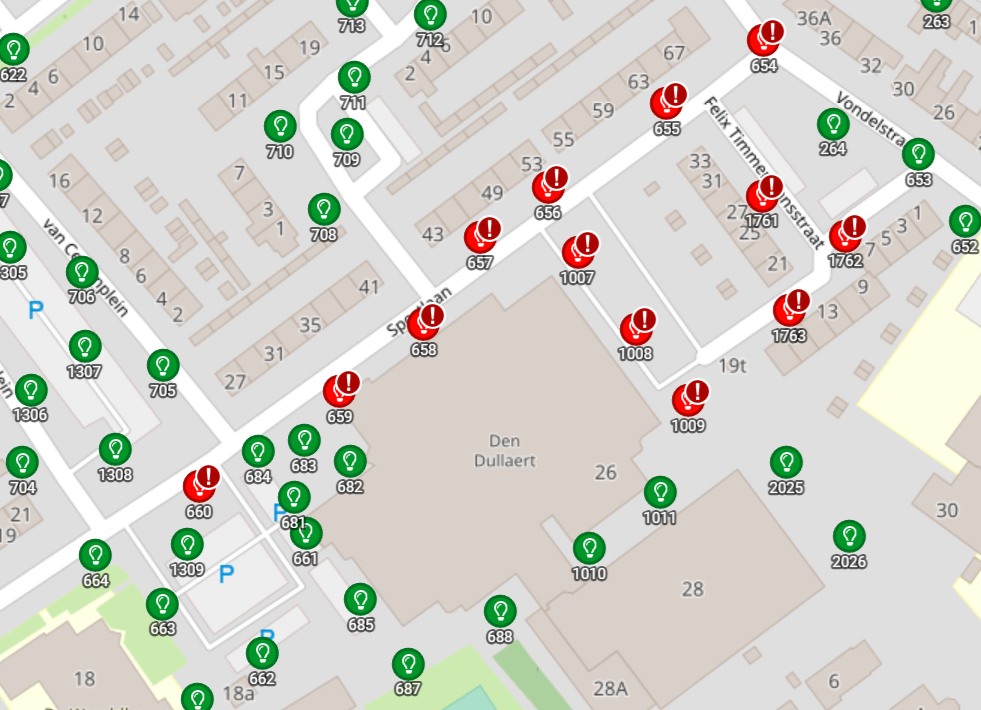Tap the green marker 664
Viewport: 981px width, 710px height.
[95, 555]
